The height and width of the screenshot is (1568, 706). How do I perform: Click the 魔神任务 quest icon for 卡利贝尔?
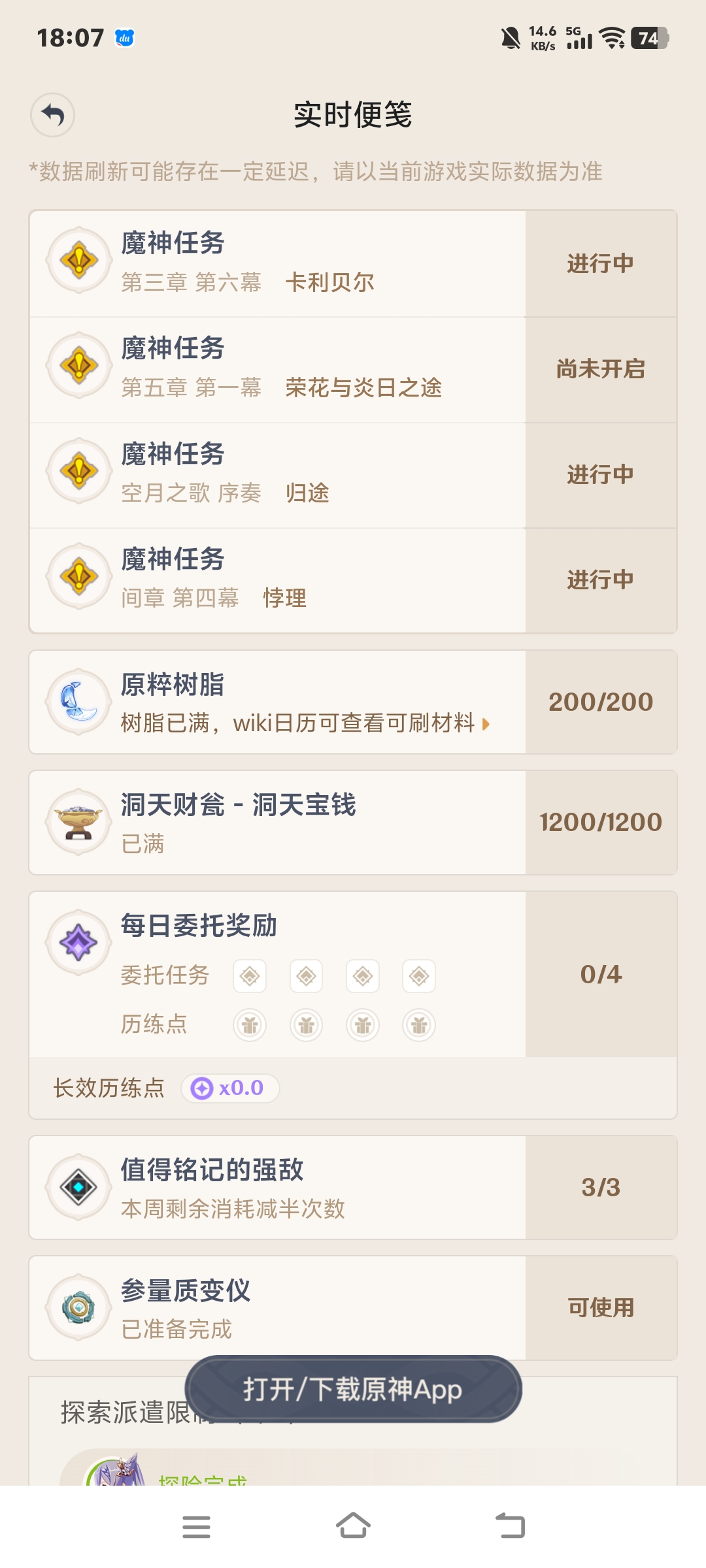(78, 259)
